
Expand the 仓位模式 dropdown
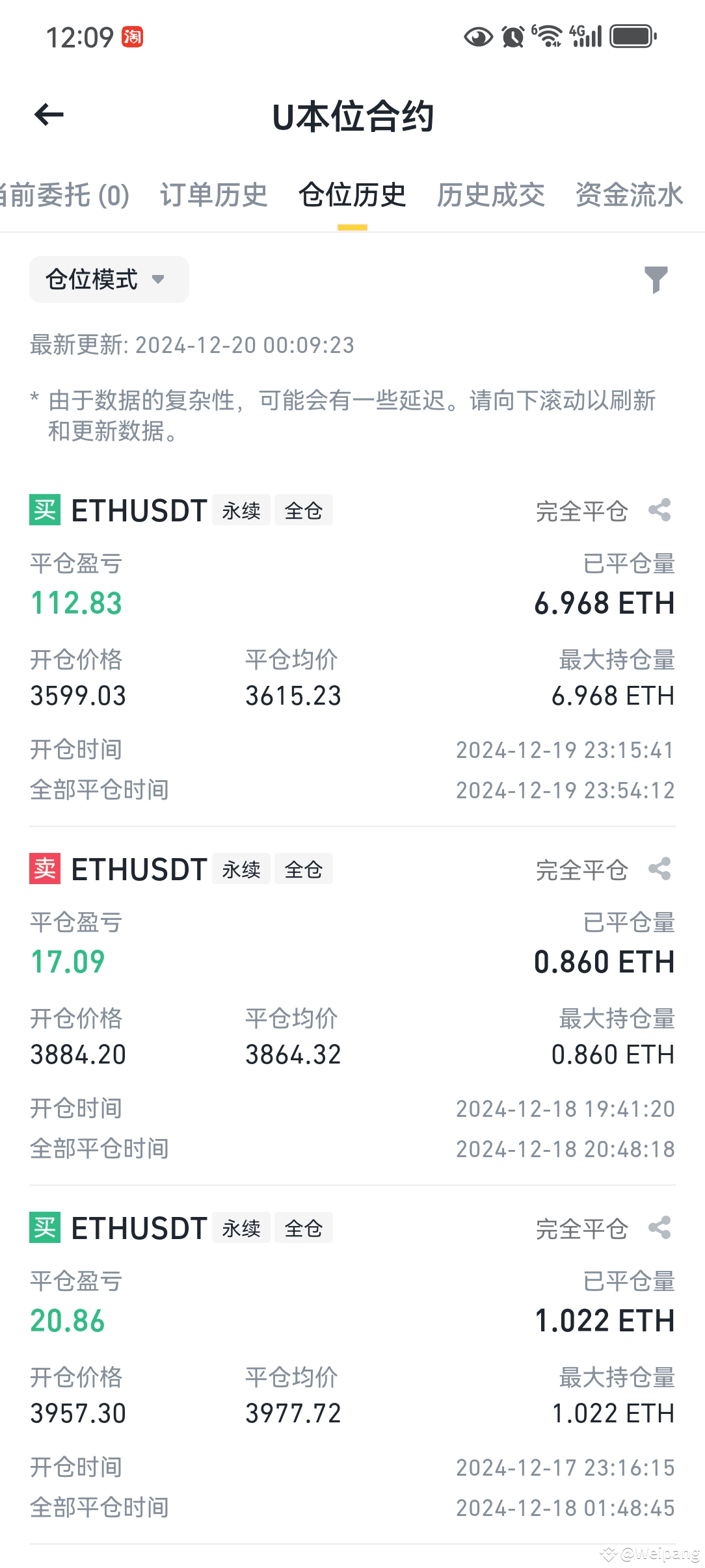coord(109,280)
